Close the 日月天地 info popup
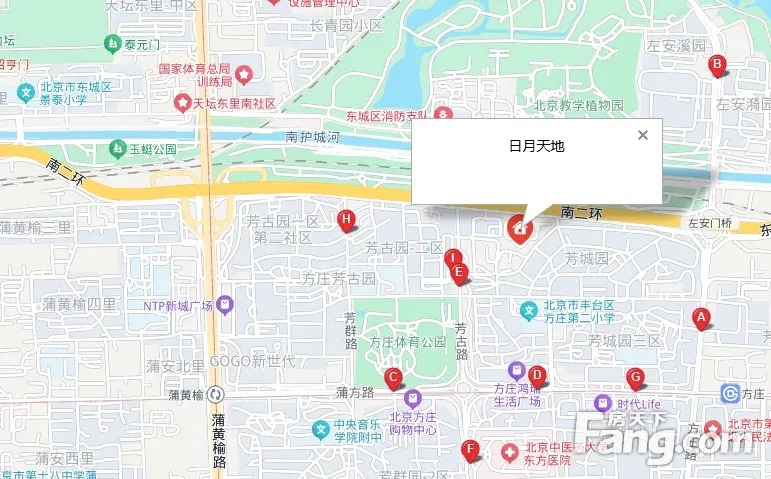The image size is (771, 479). pyautogui.click(x=643, y=135)
